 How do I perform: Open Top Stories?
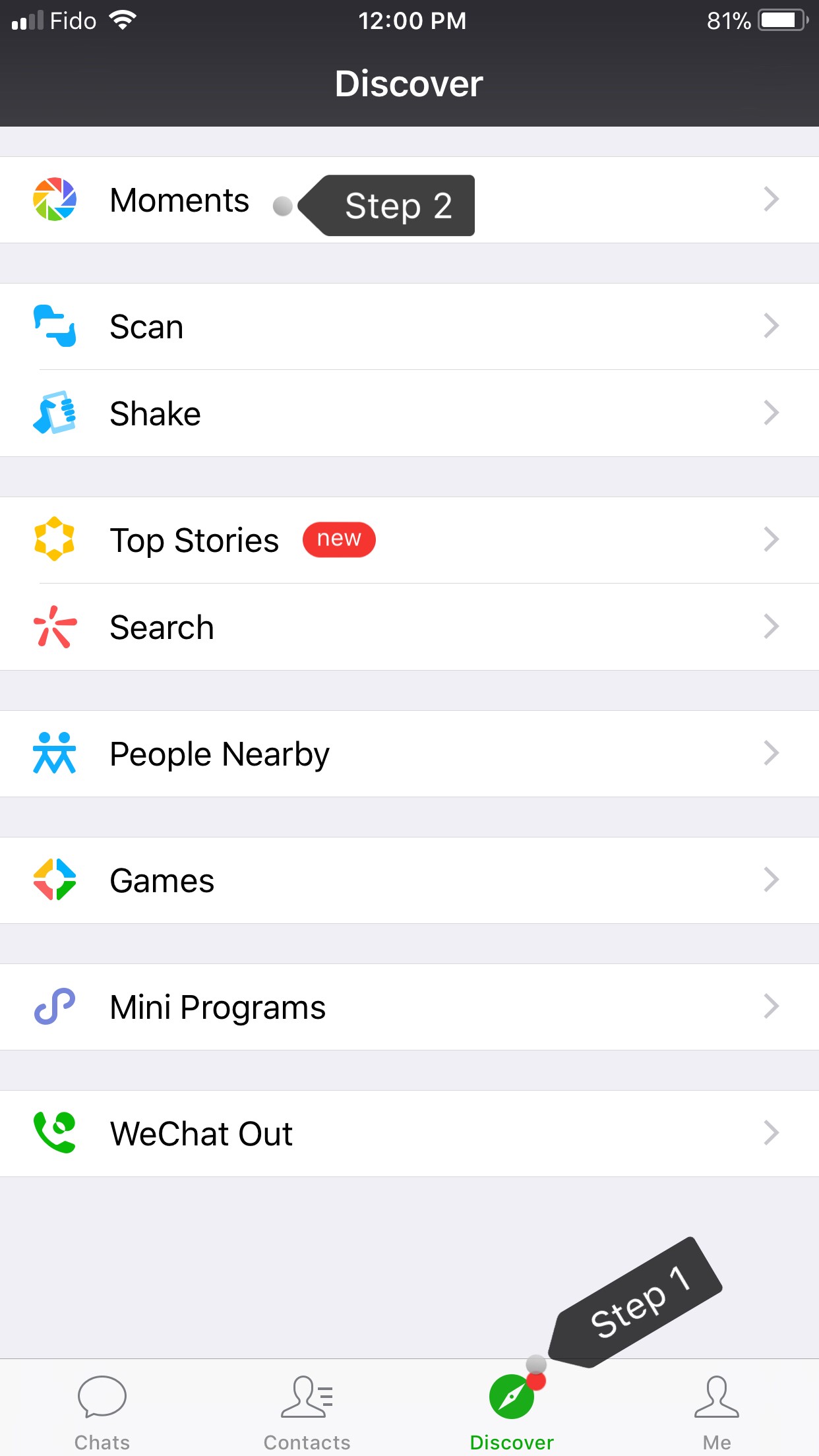(409, 540)
